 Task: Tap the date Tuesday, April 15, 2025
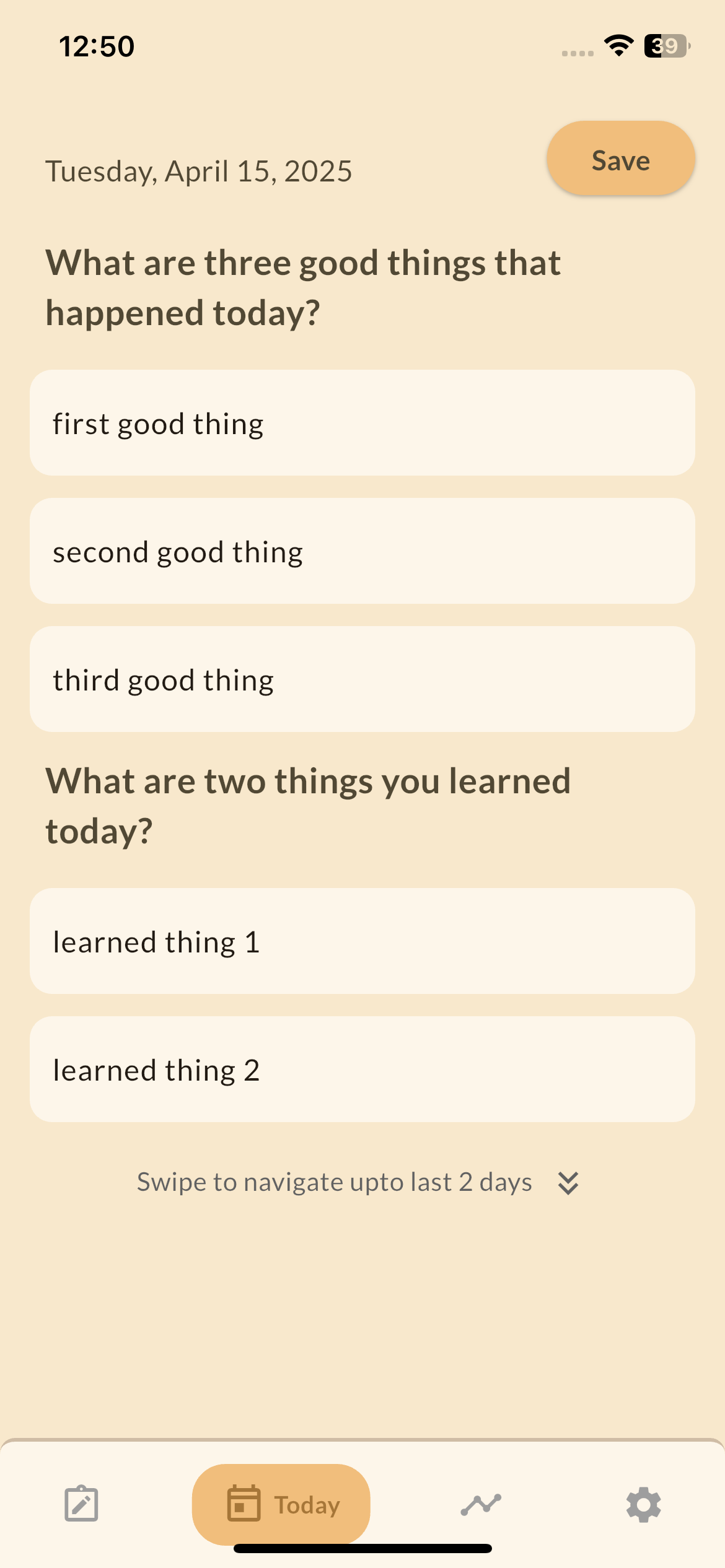click(199, 170)
